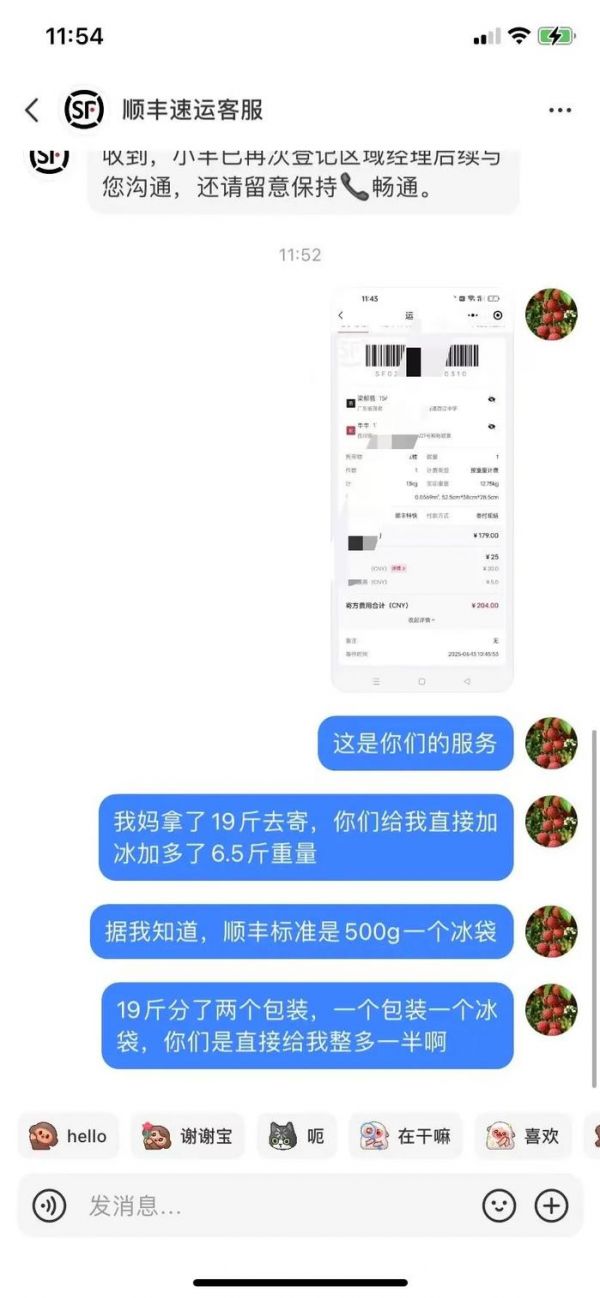Send the 在干嘛 sticker suggestion
Viewport: 600px width, 1298px height.
point(405,1136)
